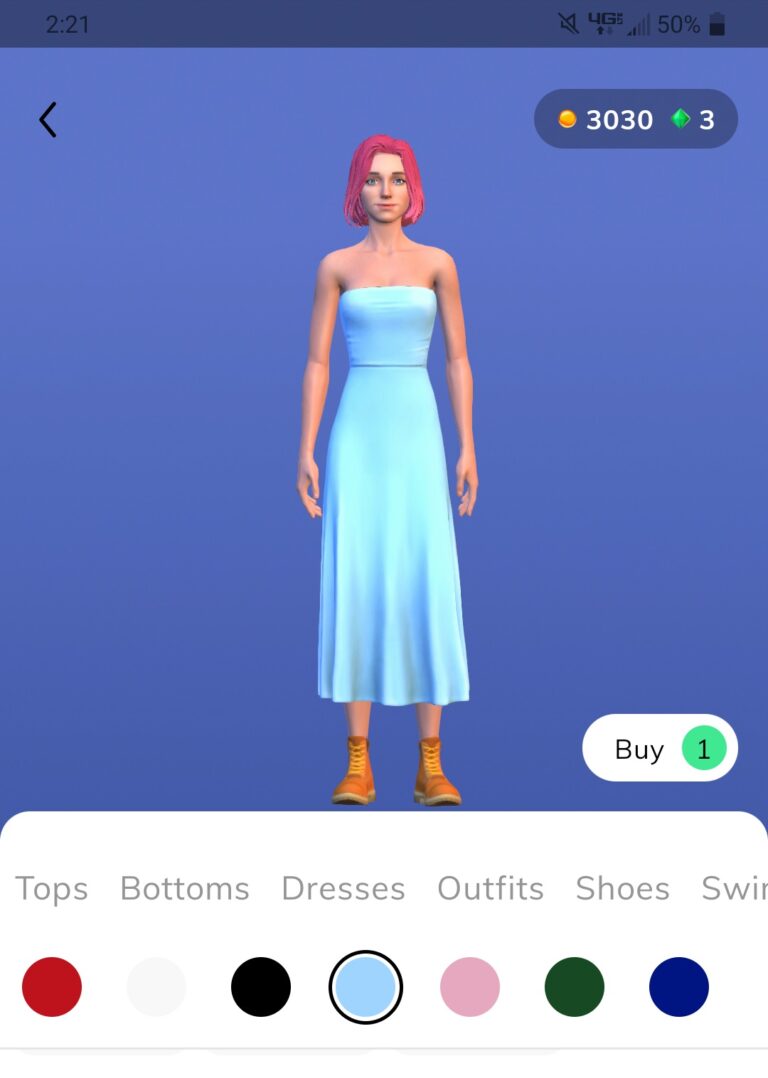Switch to the Shoes tab
Screen dimensions: 768x1078
pos(622,888)
